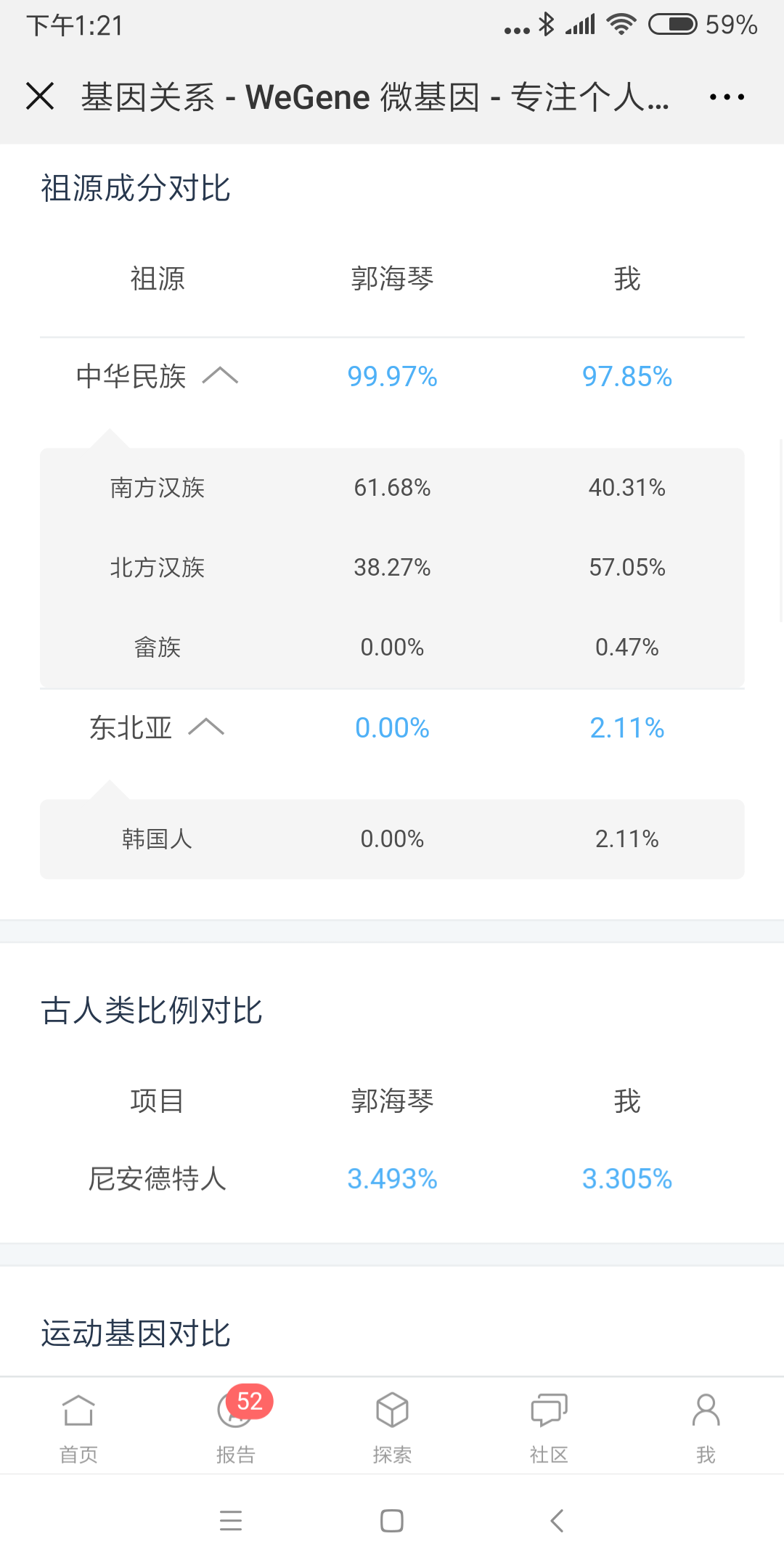Open the 报告 tab
This screenshot has height=1568, width=784.
236,1428
